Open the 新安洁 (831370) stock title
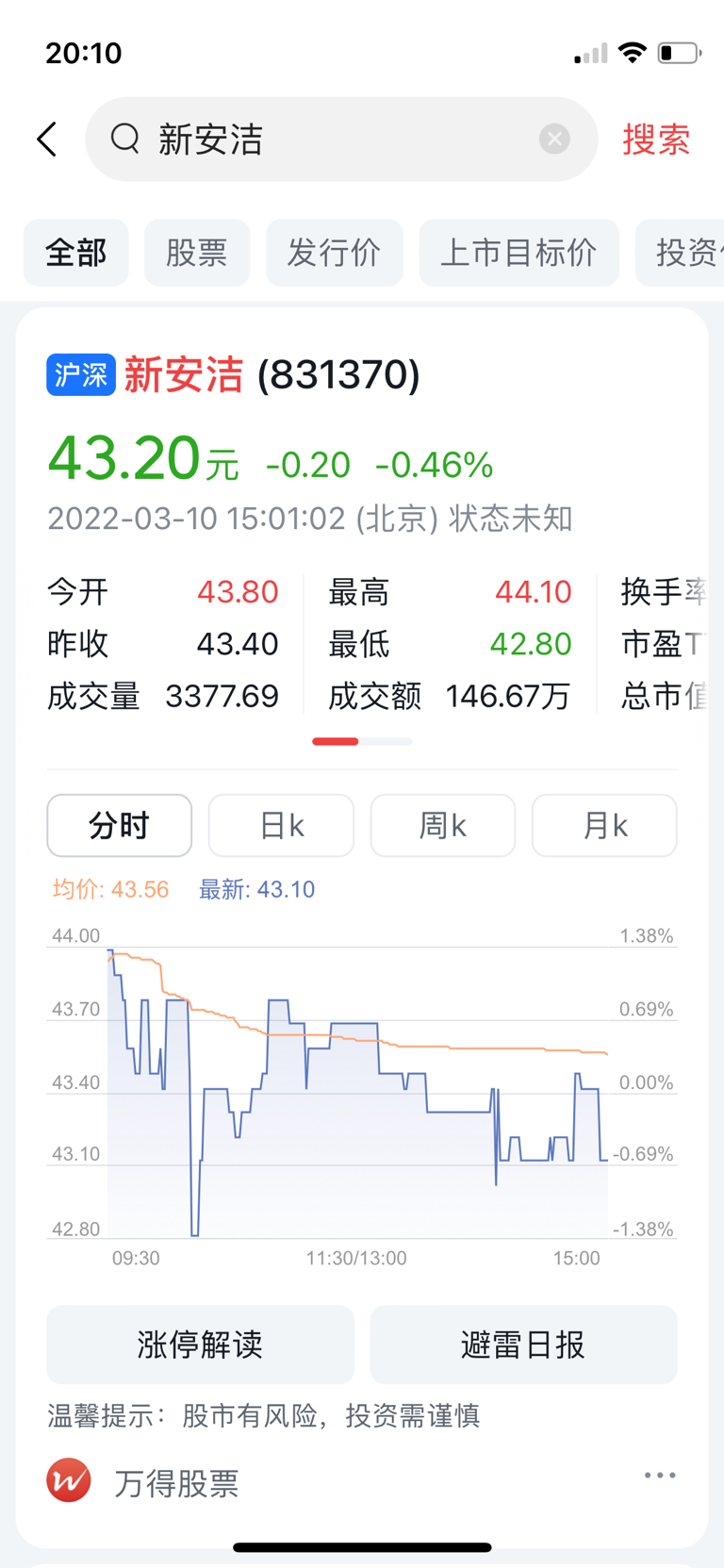 coord(271,375)
